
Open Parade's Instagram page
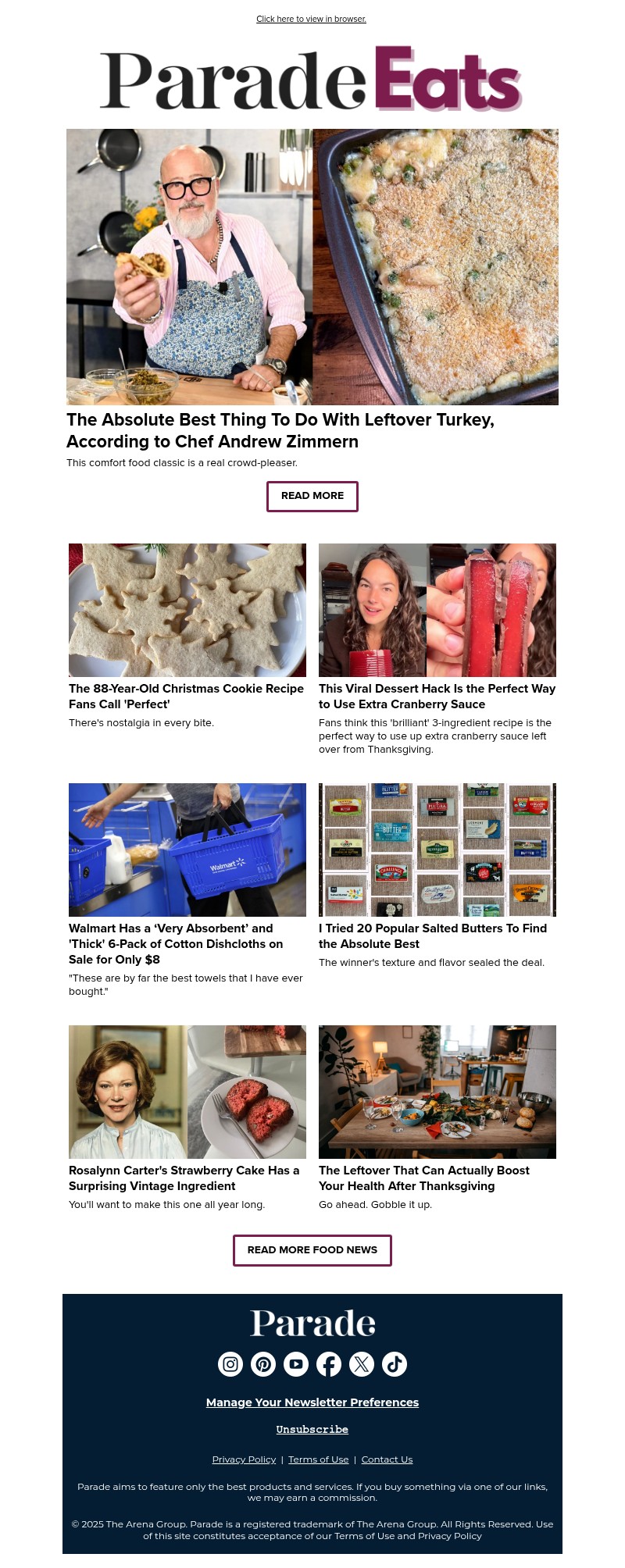[x=230, y=1364]
